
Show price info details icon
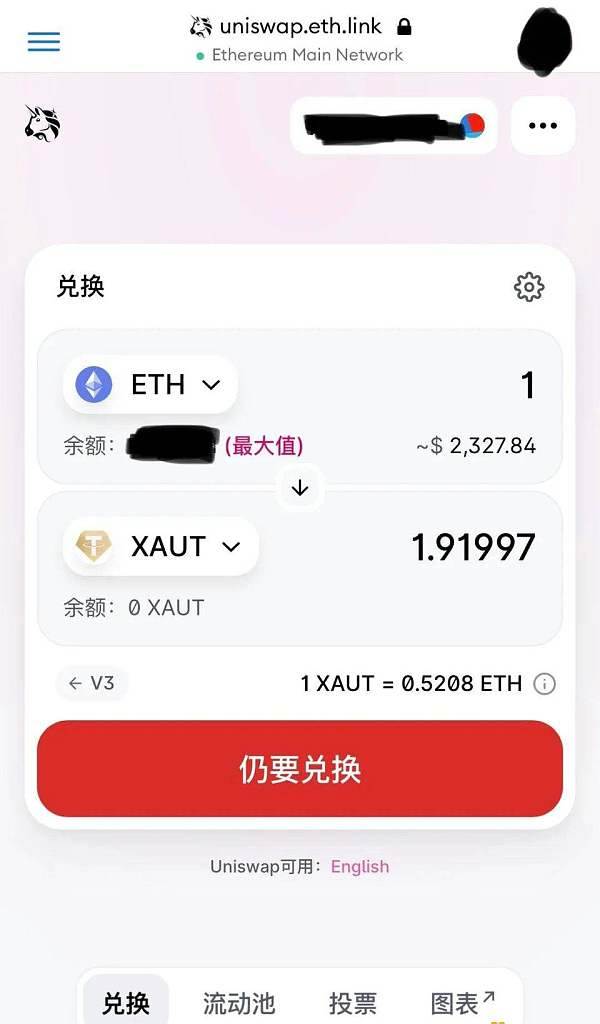click(x=544, y=684)
